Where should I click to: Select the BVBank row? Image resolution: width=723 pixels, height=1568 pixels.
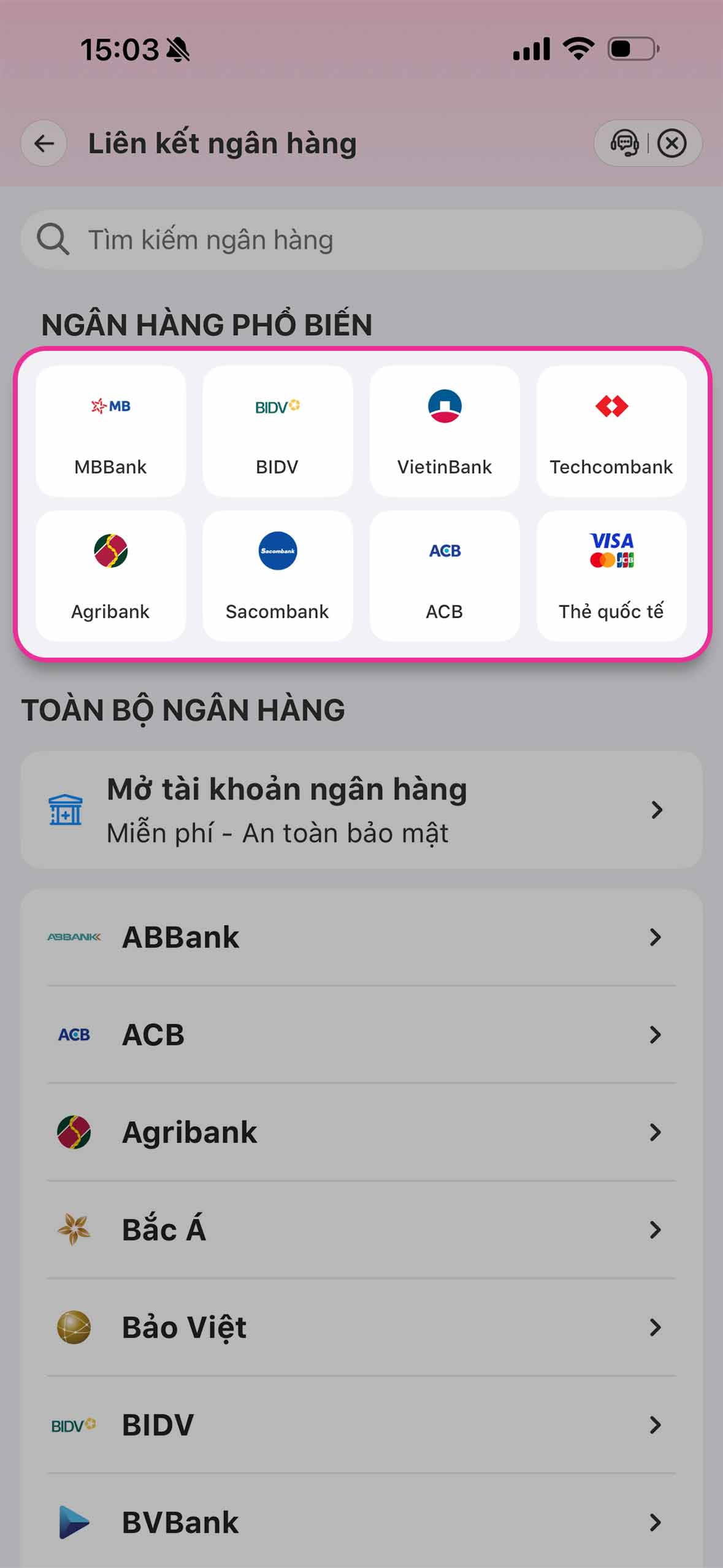click(362, 1522)
